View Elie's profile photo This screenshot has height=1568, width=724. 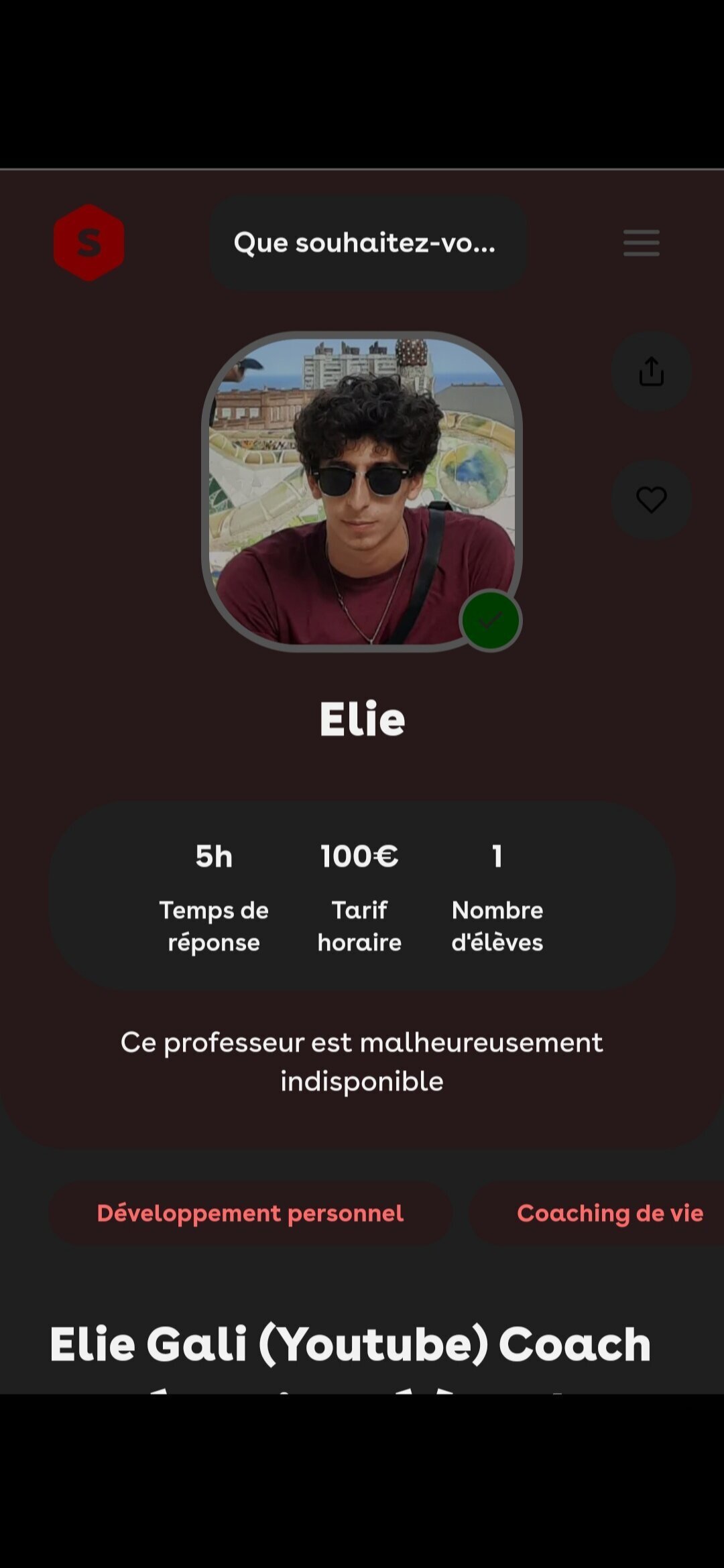pos(361,491)
